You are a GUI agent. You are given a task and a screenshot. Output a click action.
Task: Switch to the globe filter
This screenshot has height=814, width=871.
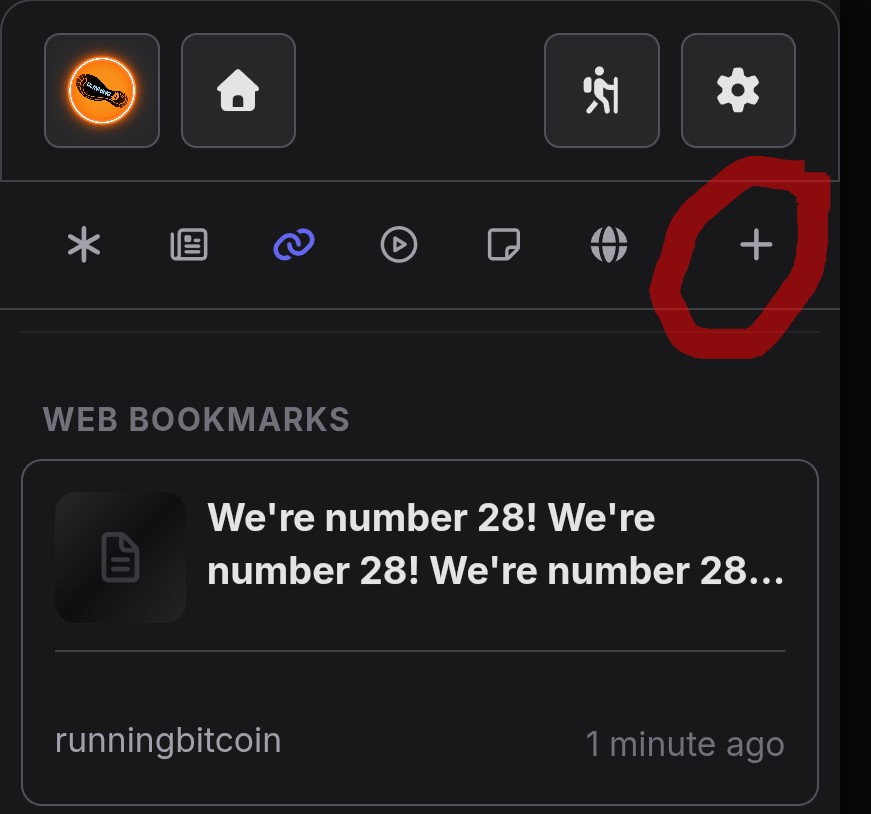[609, 244]
